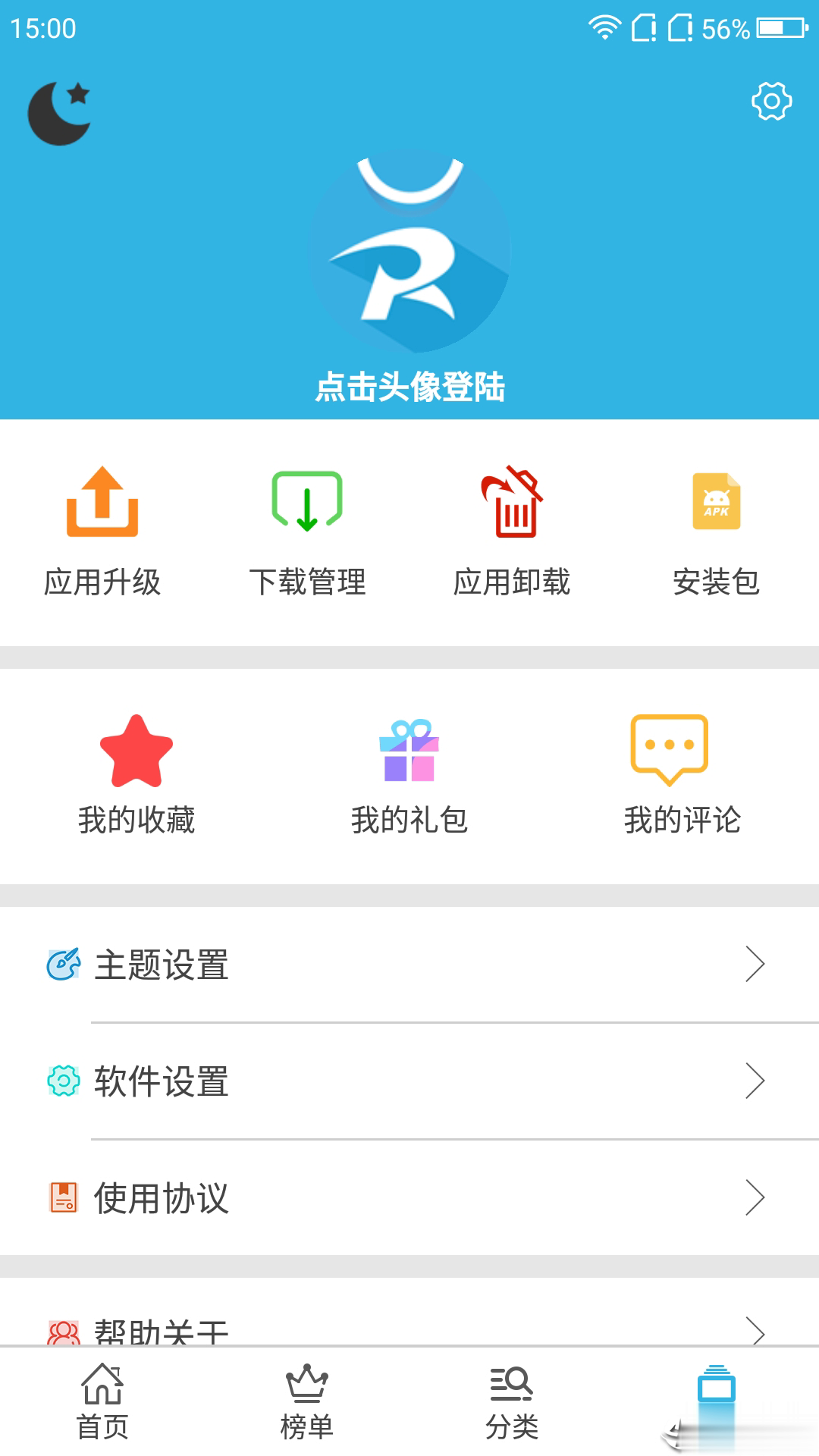Open 我的礼包 gift icon
Viewport: 819px width, 1456px height.
(x=409, y=751)
